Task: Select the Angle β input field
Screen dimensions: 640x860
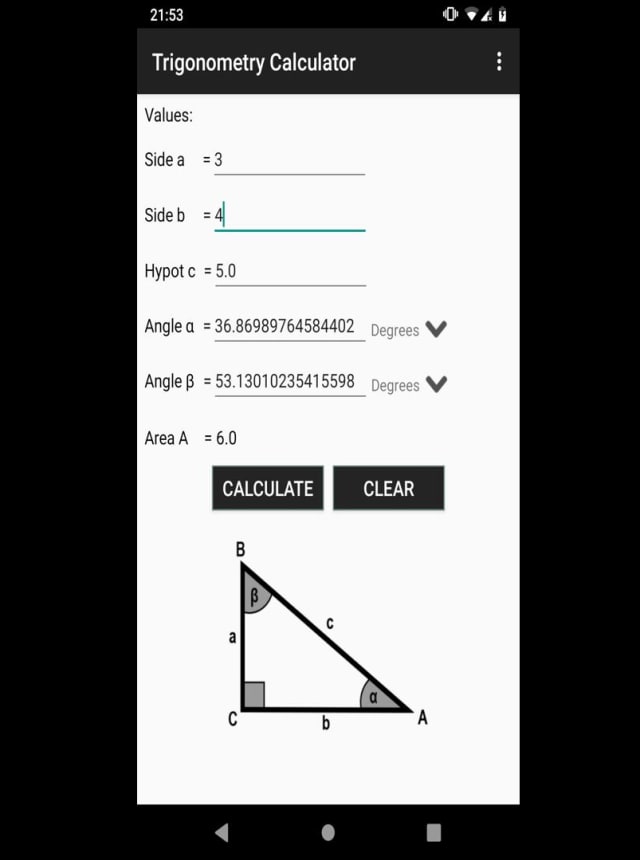Action: (289, 382)
